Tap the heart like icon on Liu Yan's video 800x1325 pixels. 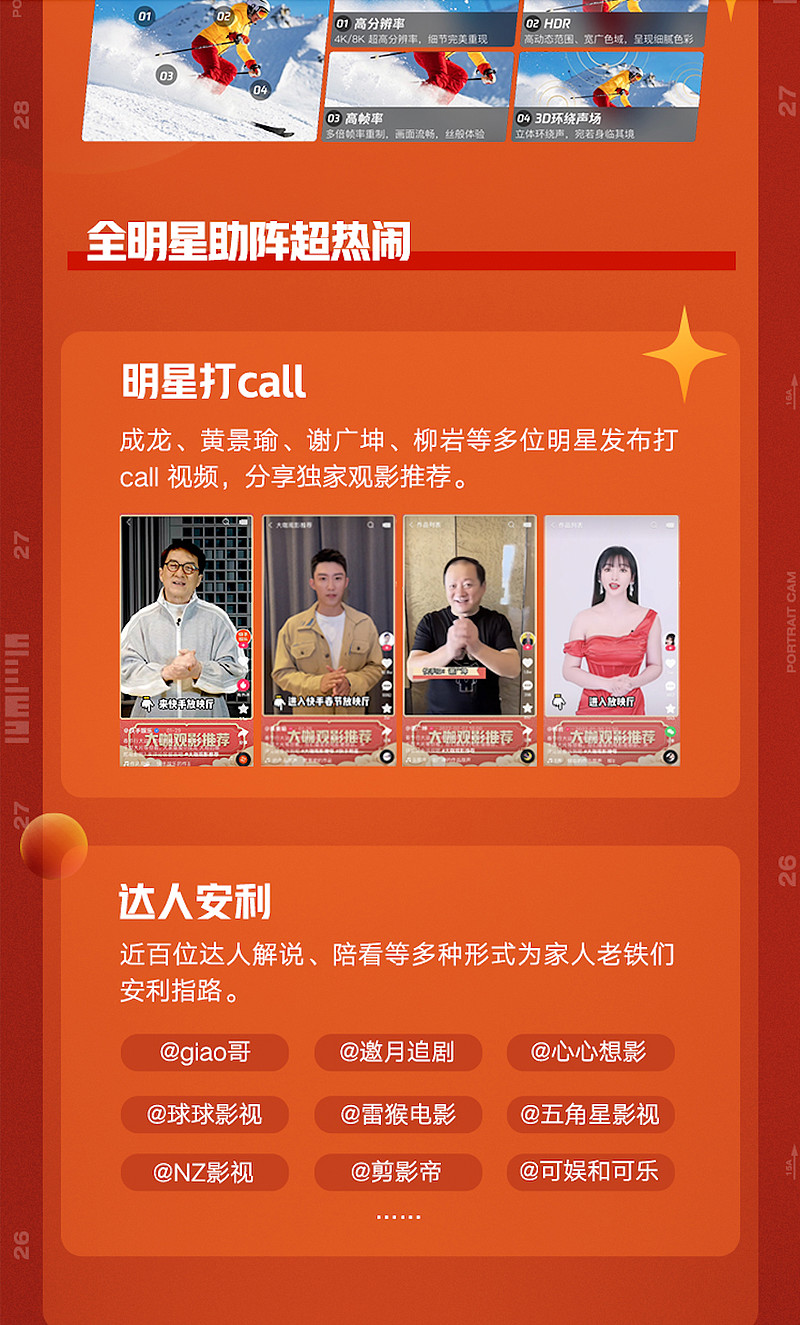click(x=668, y=663)
